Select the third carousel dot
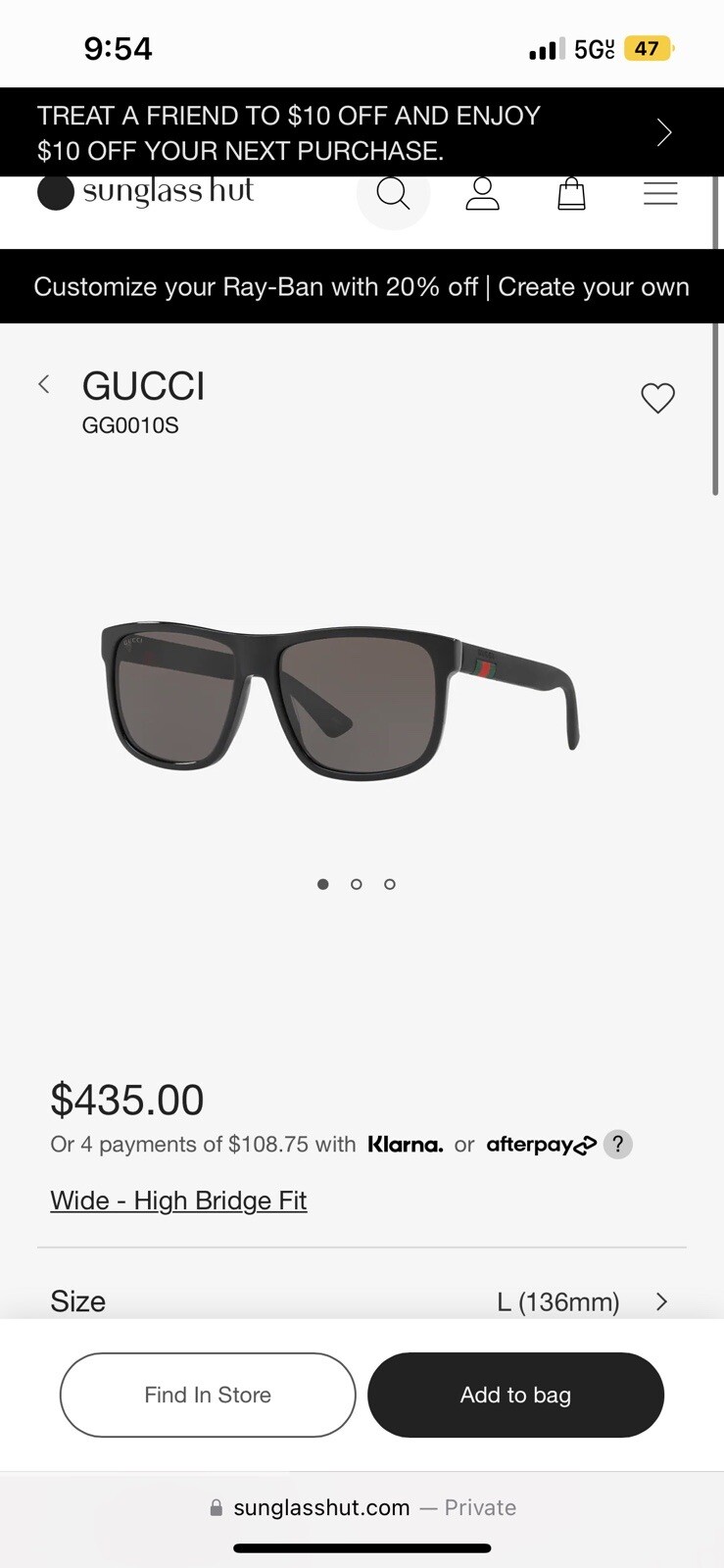This screenshot has width=724, height=1568. click(x=389, y=883)
